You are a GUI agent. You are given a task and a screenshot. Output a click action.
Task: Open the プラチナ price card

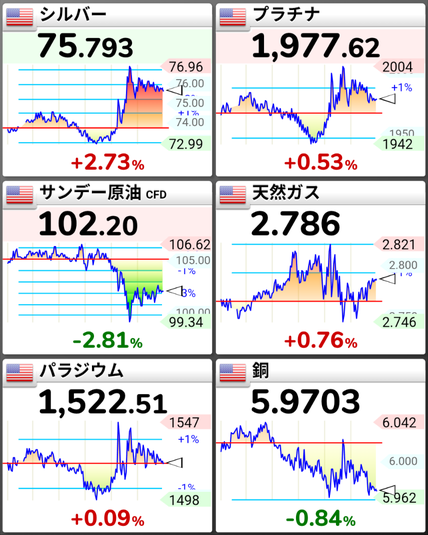[320, 90]
